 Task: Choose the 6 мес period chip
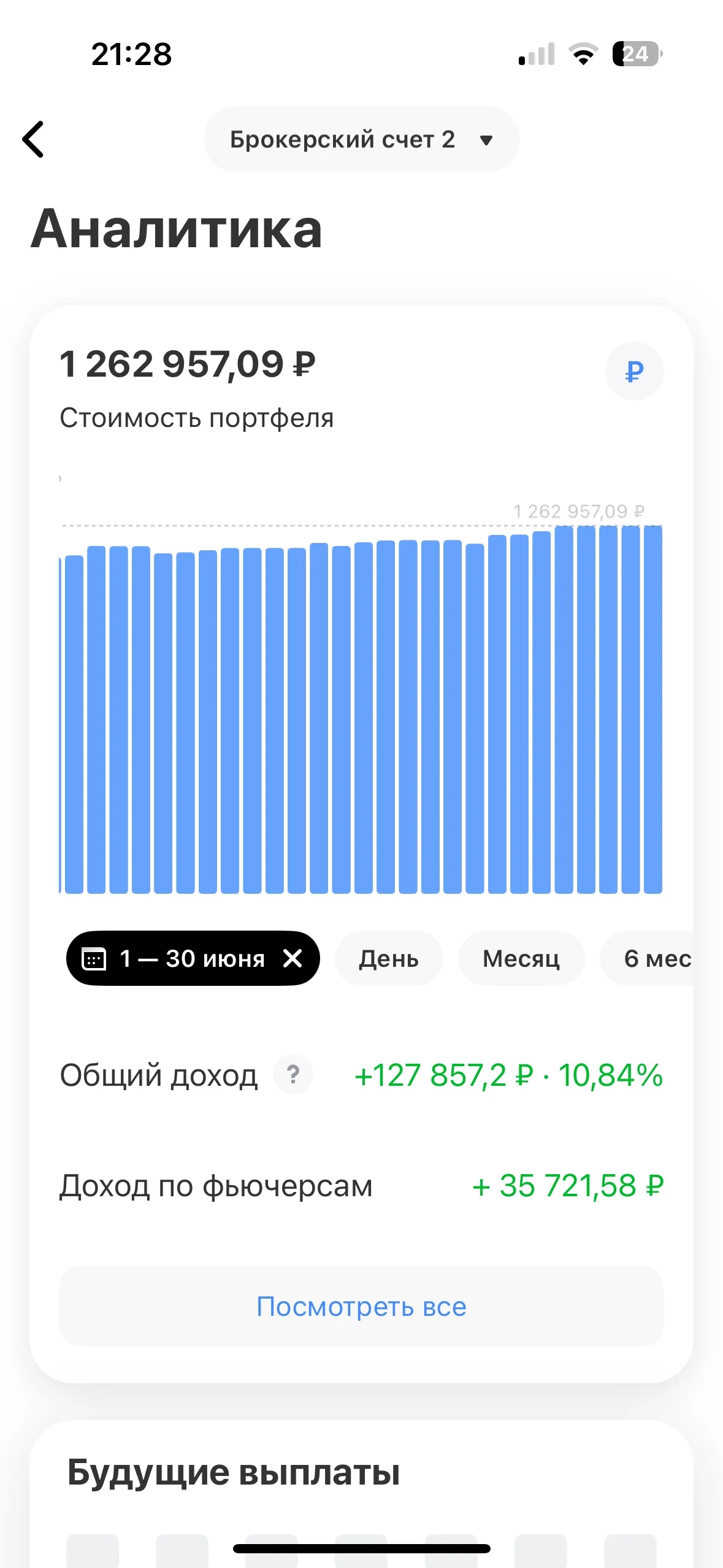tap(648, 958)
